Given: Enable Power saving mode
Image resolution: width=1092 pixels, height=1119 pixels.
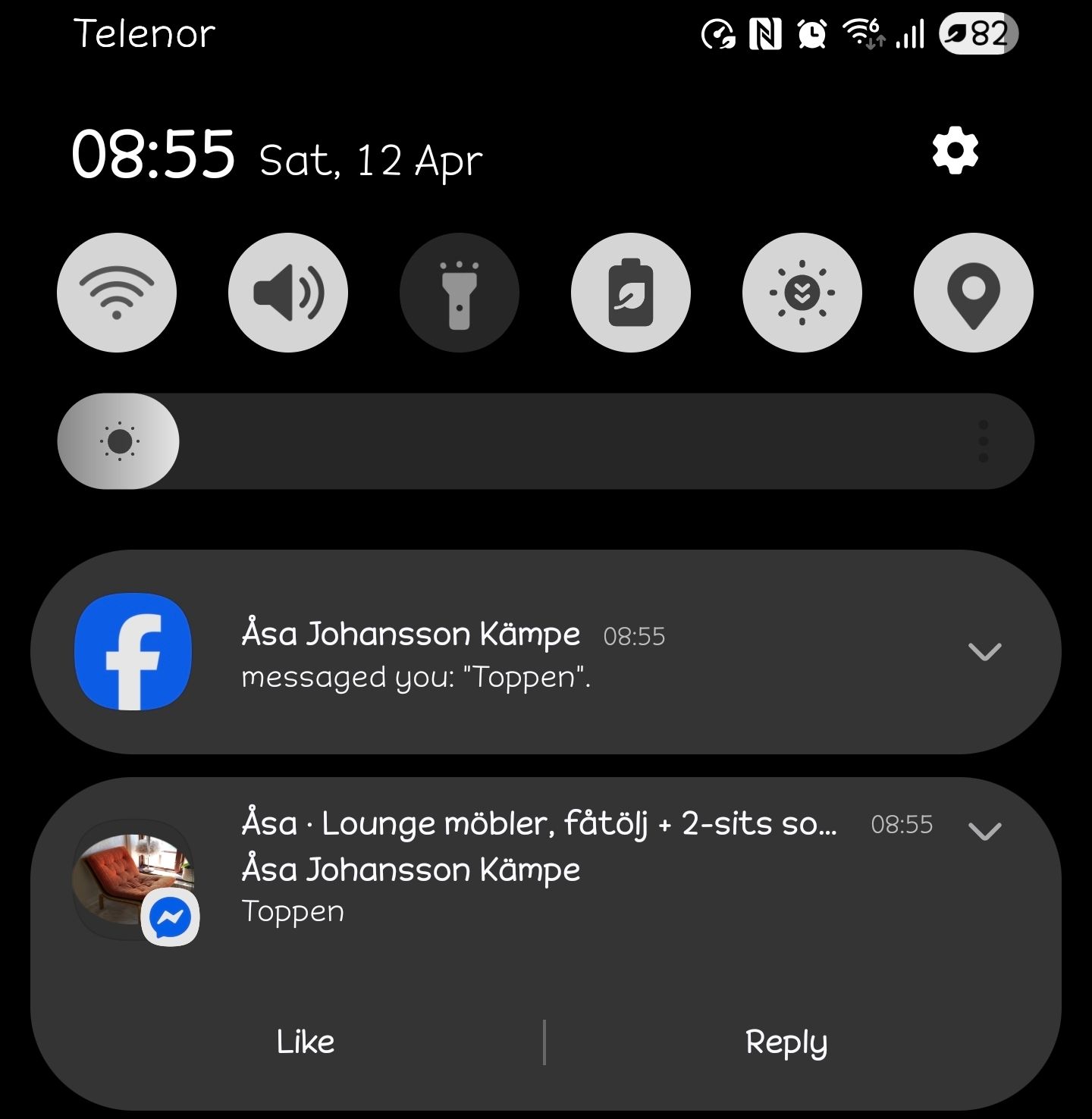Looking at the screenshot, I should [x=630, y=292].
